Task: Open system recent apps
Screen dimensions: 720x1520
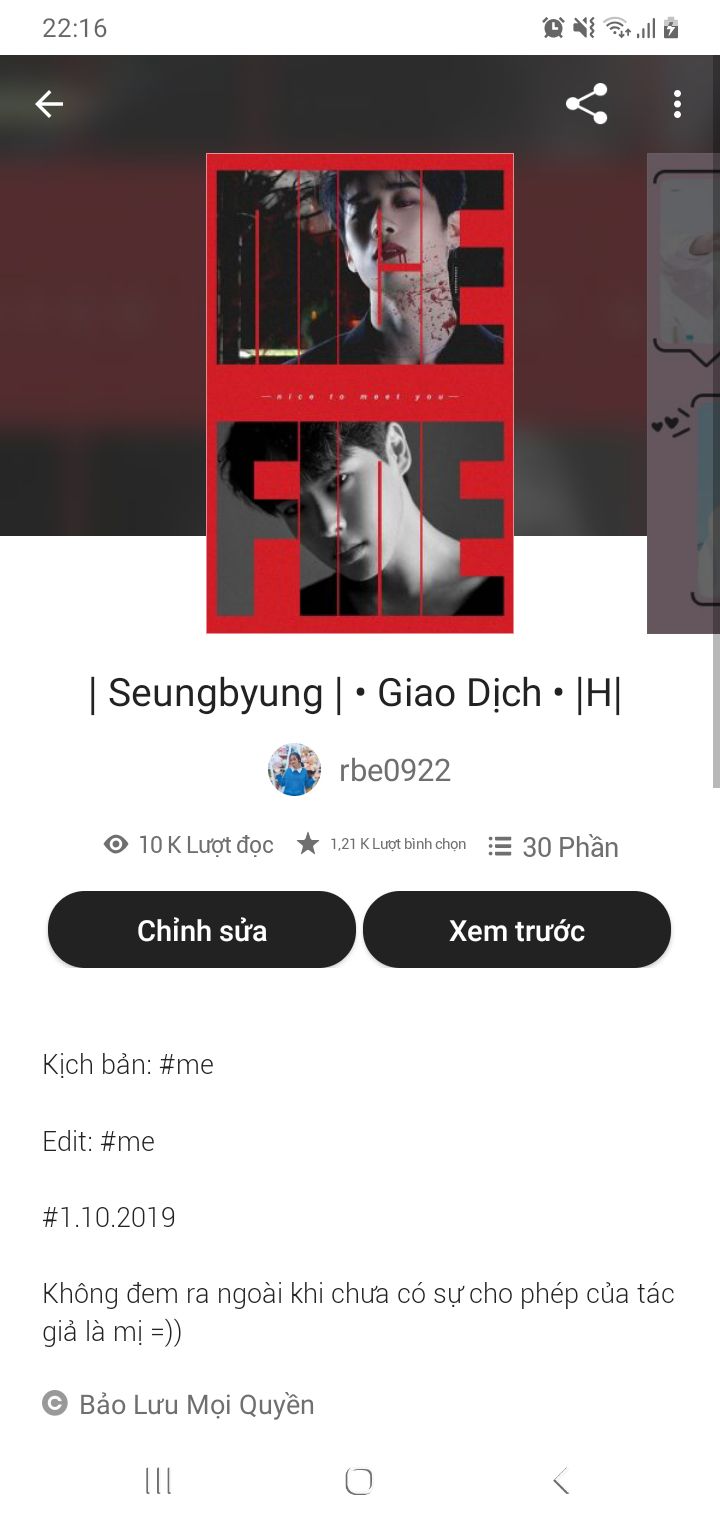Action: (x=158, y=1481)
